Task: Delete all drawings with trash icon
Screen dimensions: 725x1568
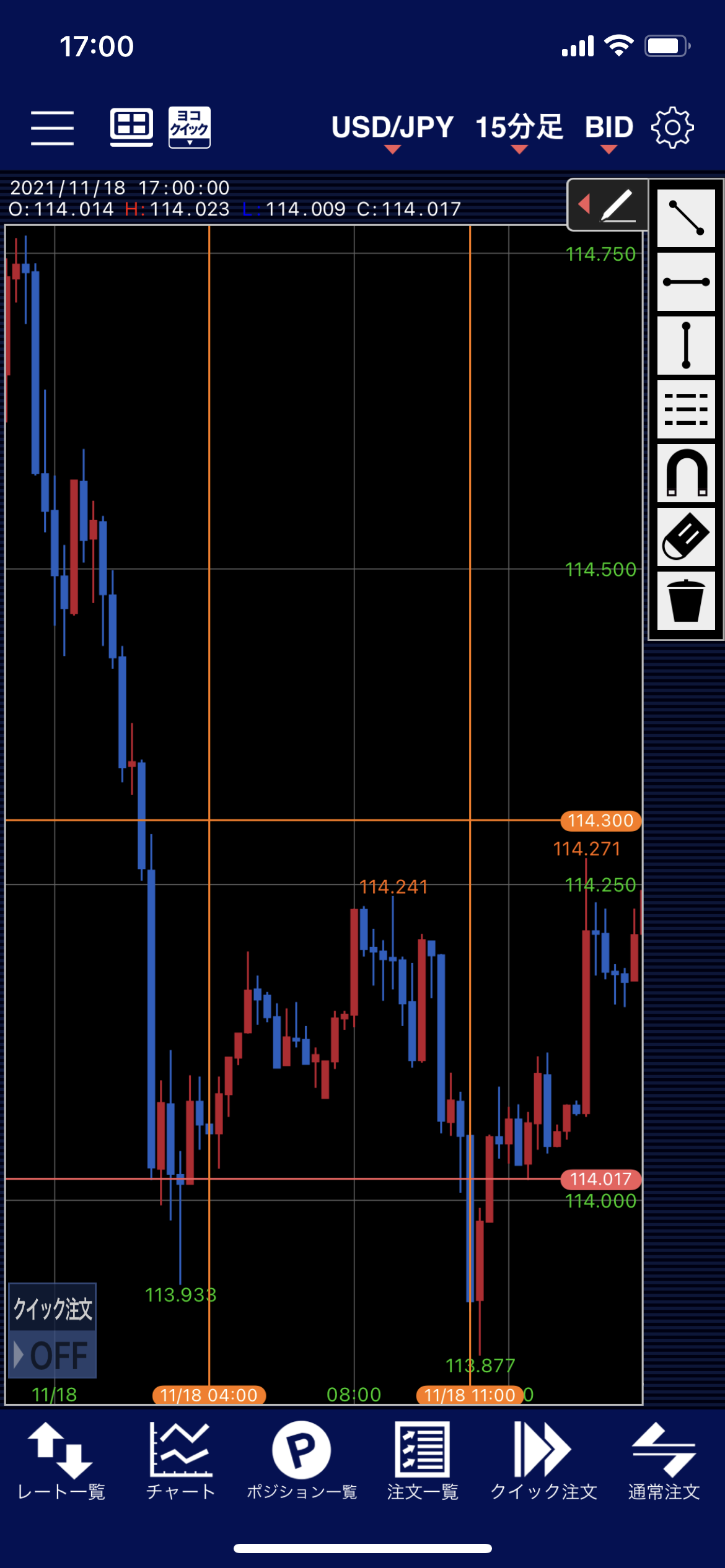Action: pyautogui.click(x=686, y=601)
